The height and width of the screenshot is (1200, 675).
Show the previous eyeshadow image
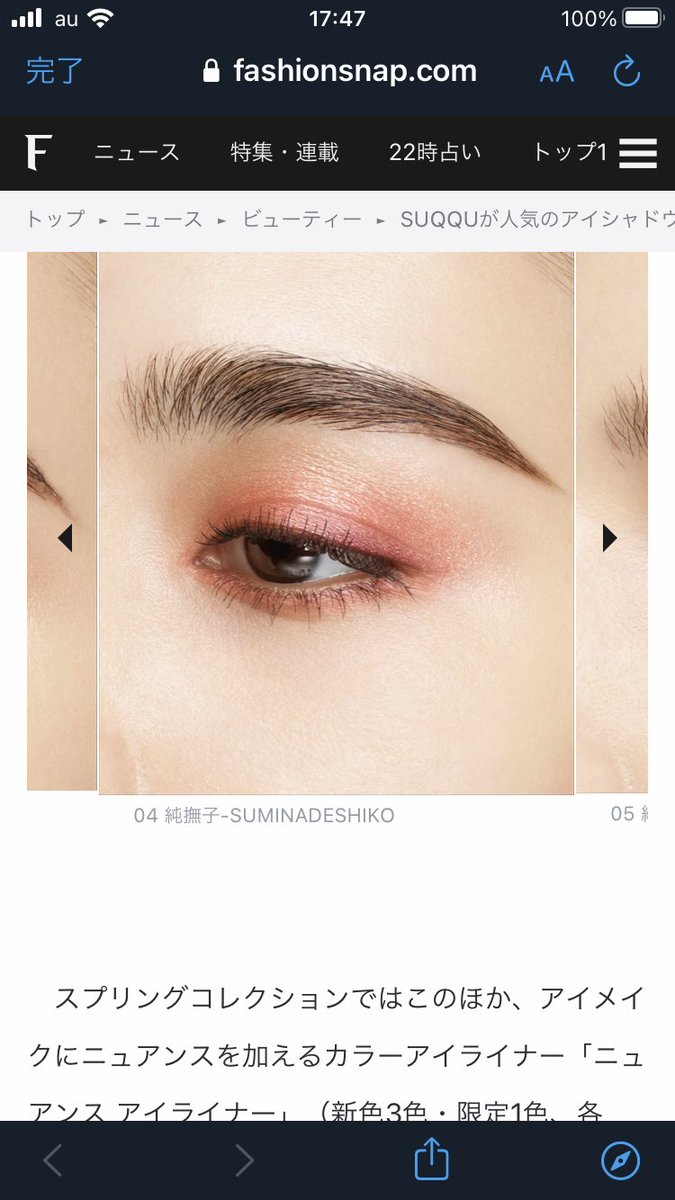coord(65,538)
